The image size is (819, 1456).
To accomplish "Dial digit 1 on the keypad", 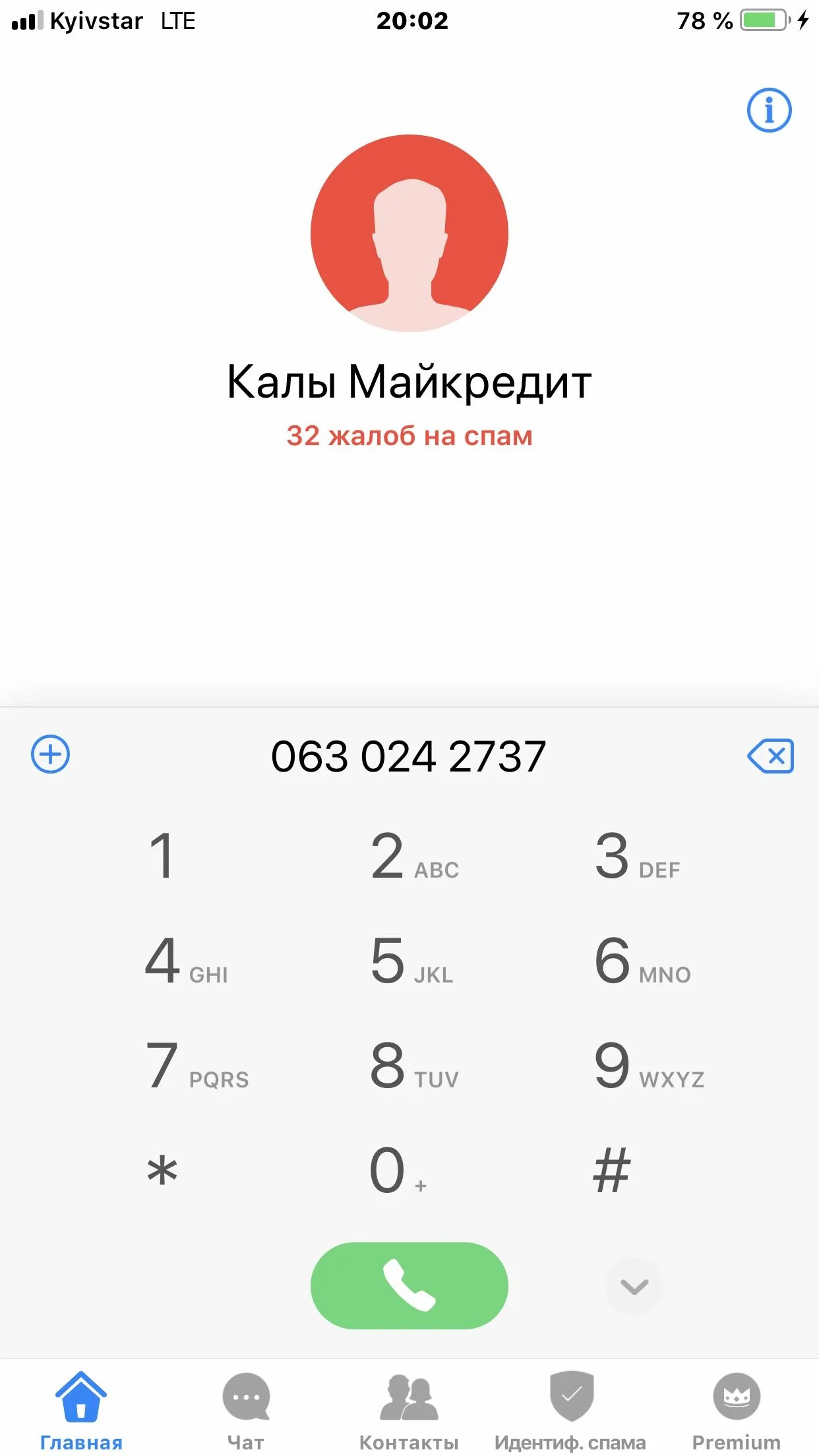I will coord(162,856).
